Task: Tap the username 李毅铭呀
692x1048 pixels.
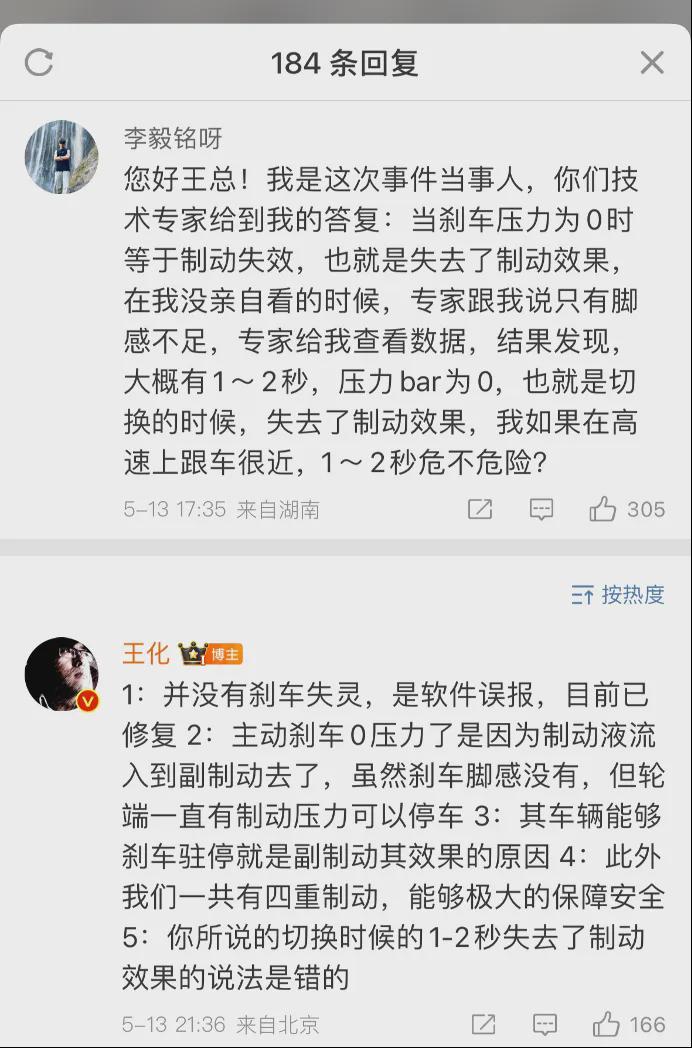Action: pyautogui.click(x=172, y=138)
